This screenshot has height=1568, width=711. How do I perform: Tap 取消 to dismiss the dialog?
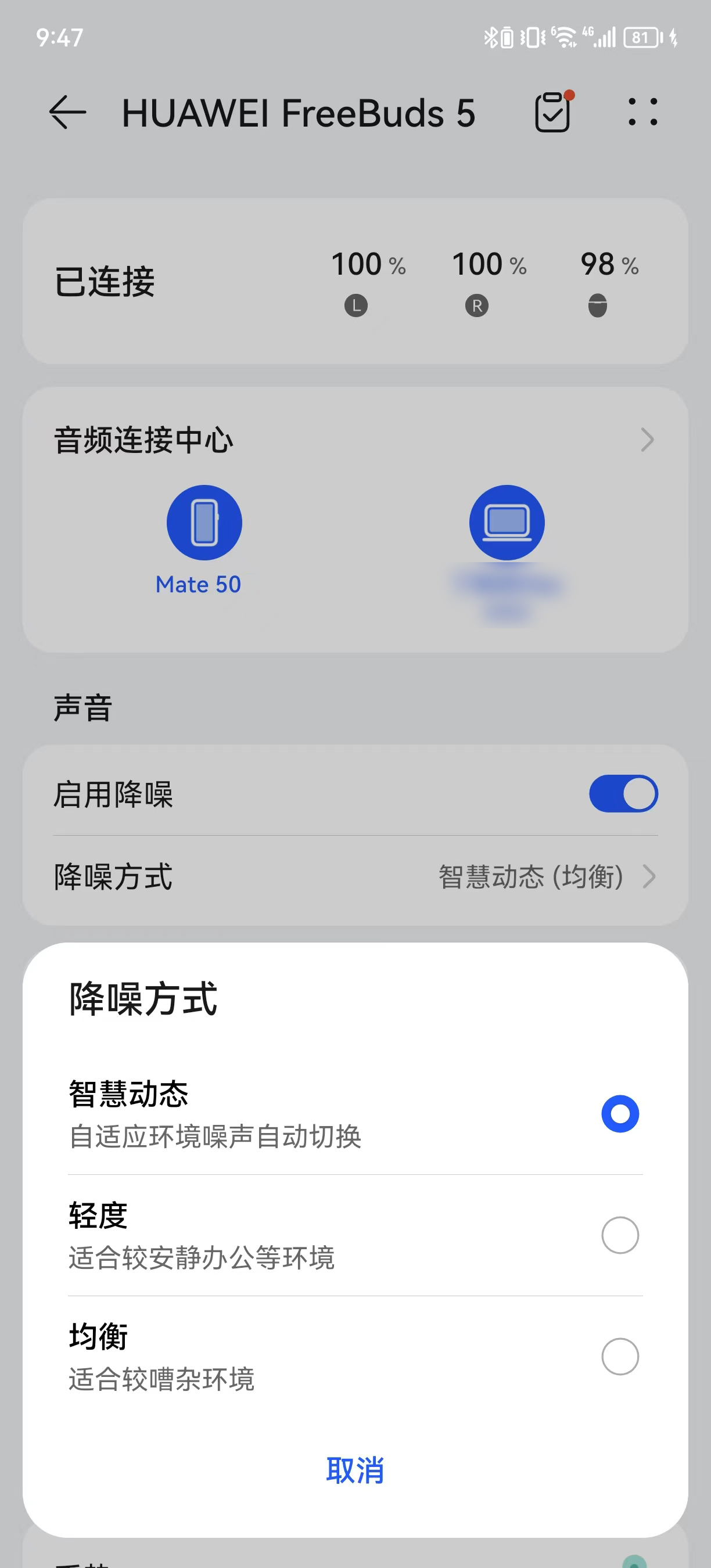pyautogui.click(x=355, y=1470)
